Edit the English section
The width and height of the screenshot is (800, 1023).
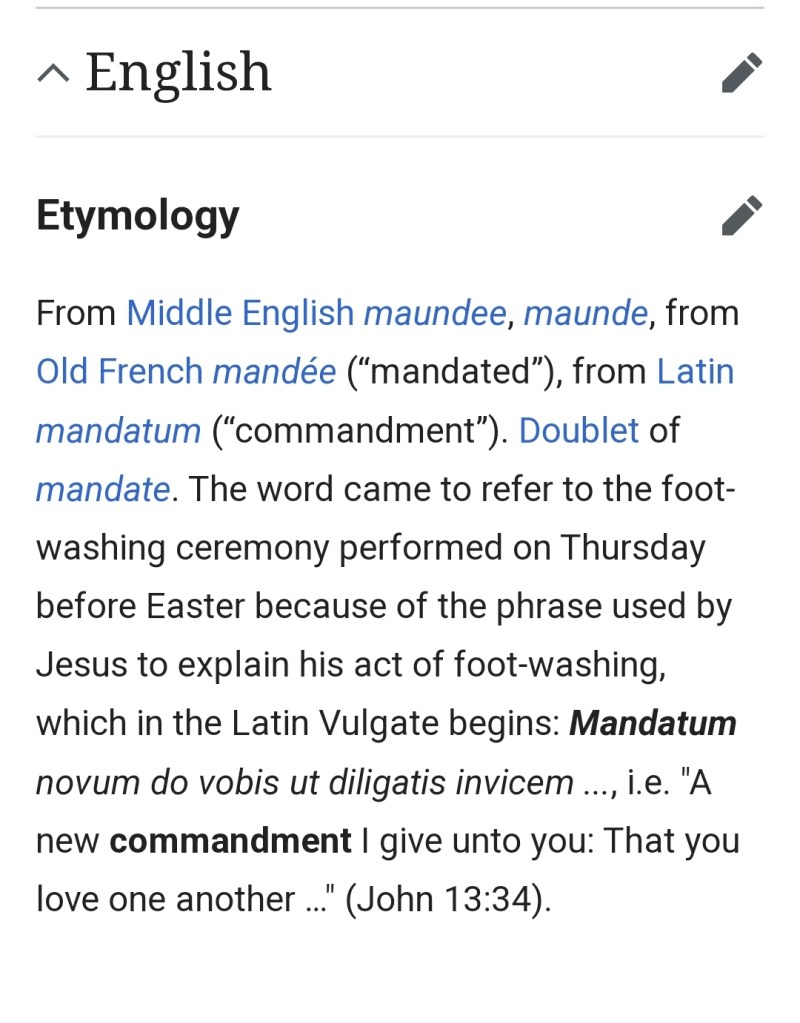pyautogui.click(x=741, y=74)
